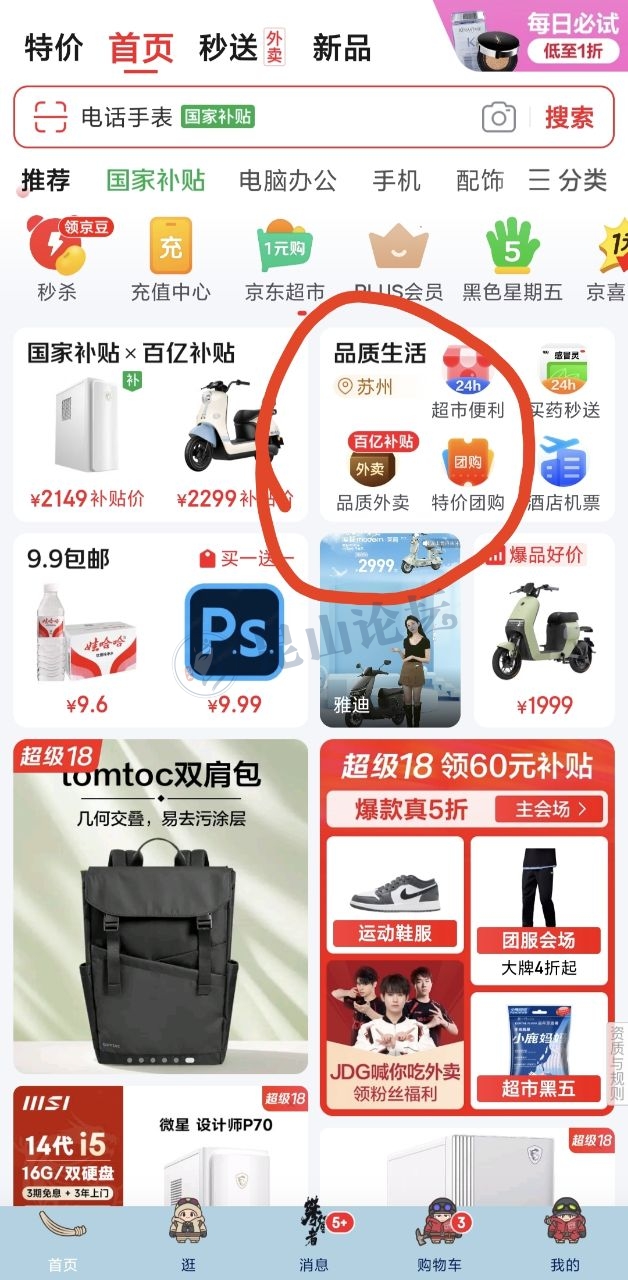Screen dimensions: 628x1280
Task: Switch to the 新品 tab
Action: coord(341,48)
